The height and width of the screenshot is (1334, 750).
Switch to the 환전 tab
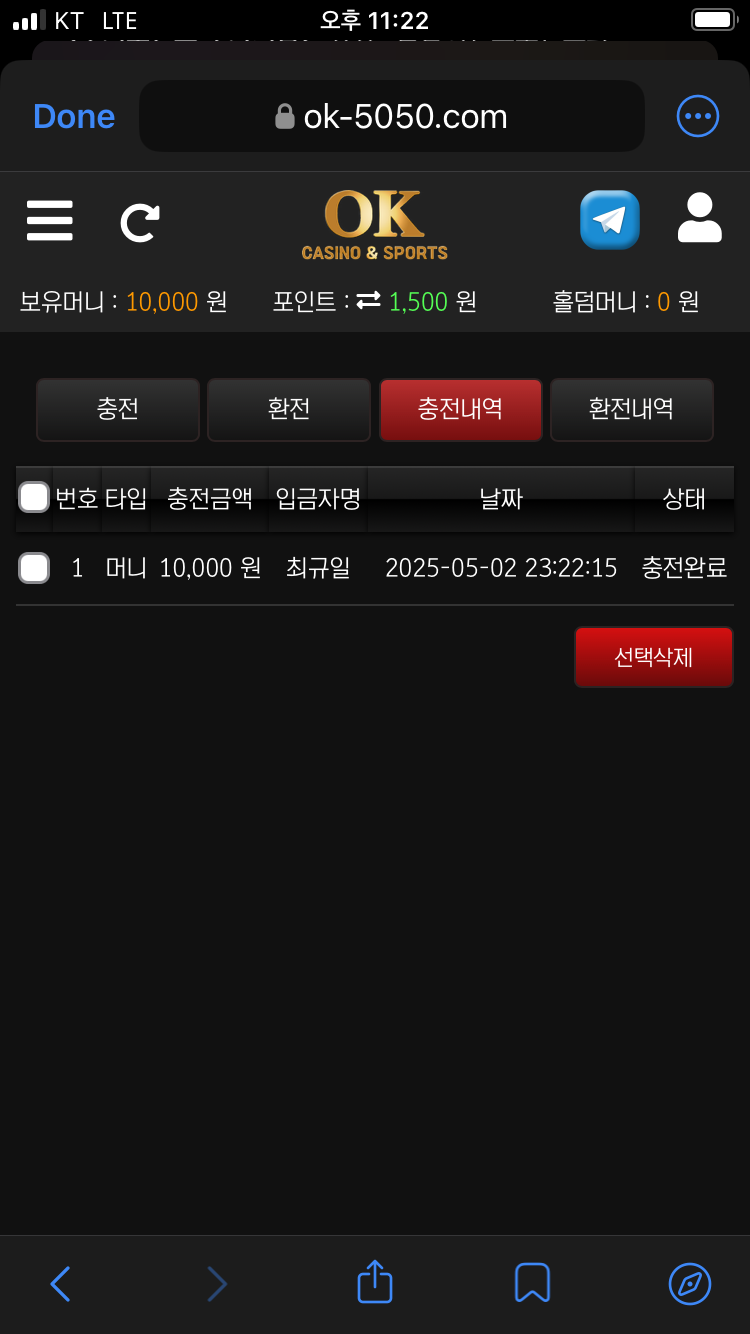289,409
